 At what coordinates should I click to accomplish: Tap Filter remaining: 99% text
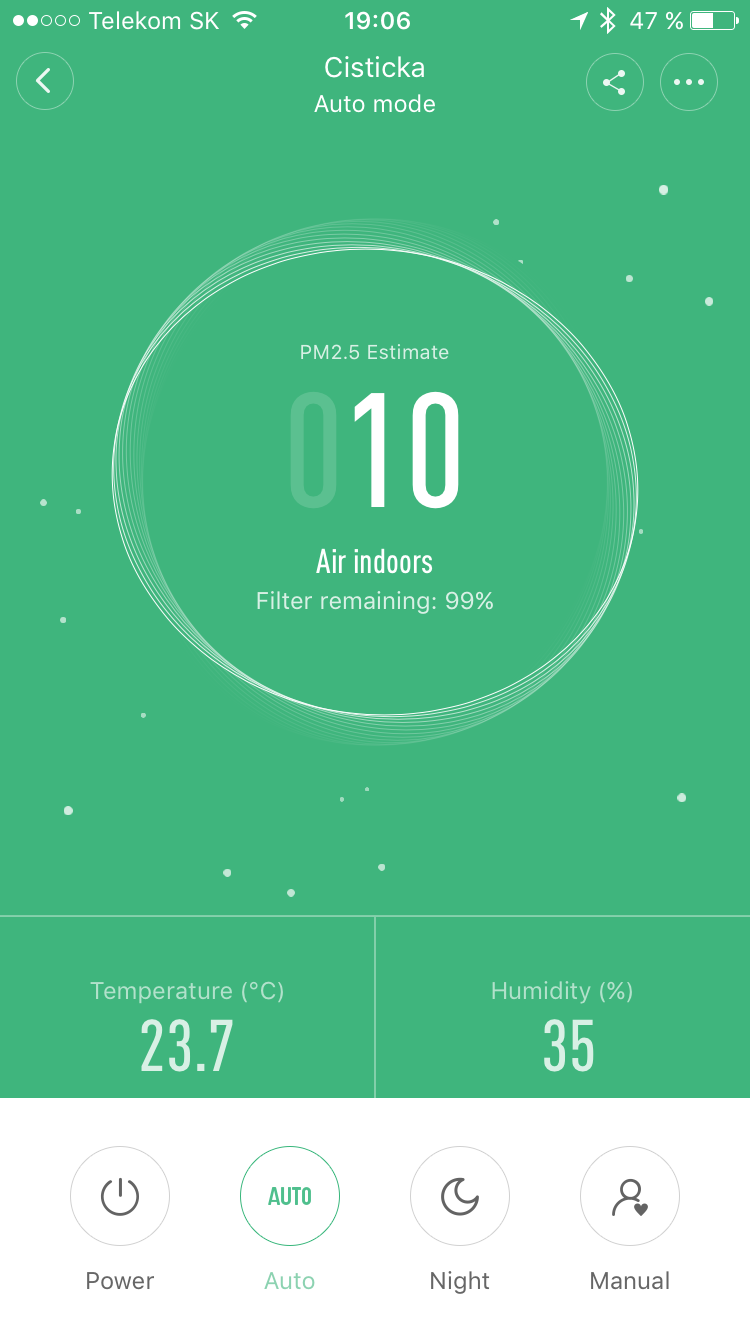375,600
